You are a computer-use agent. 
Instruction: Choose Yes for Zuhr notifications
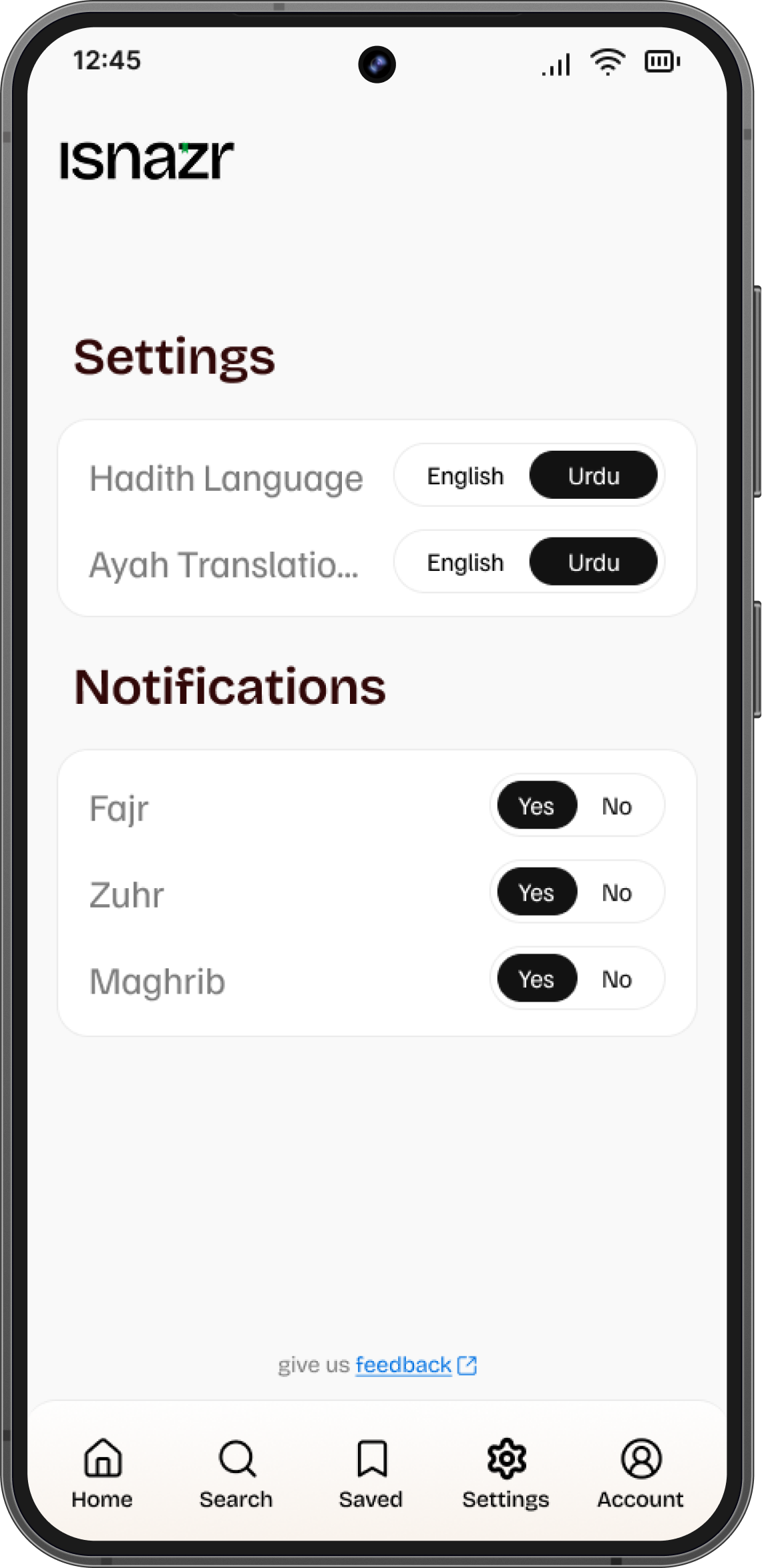[x=536, y=893]
